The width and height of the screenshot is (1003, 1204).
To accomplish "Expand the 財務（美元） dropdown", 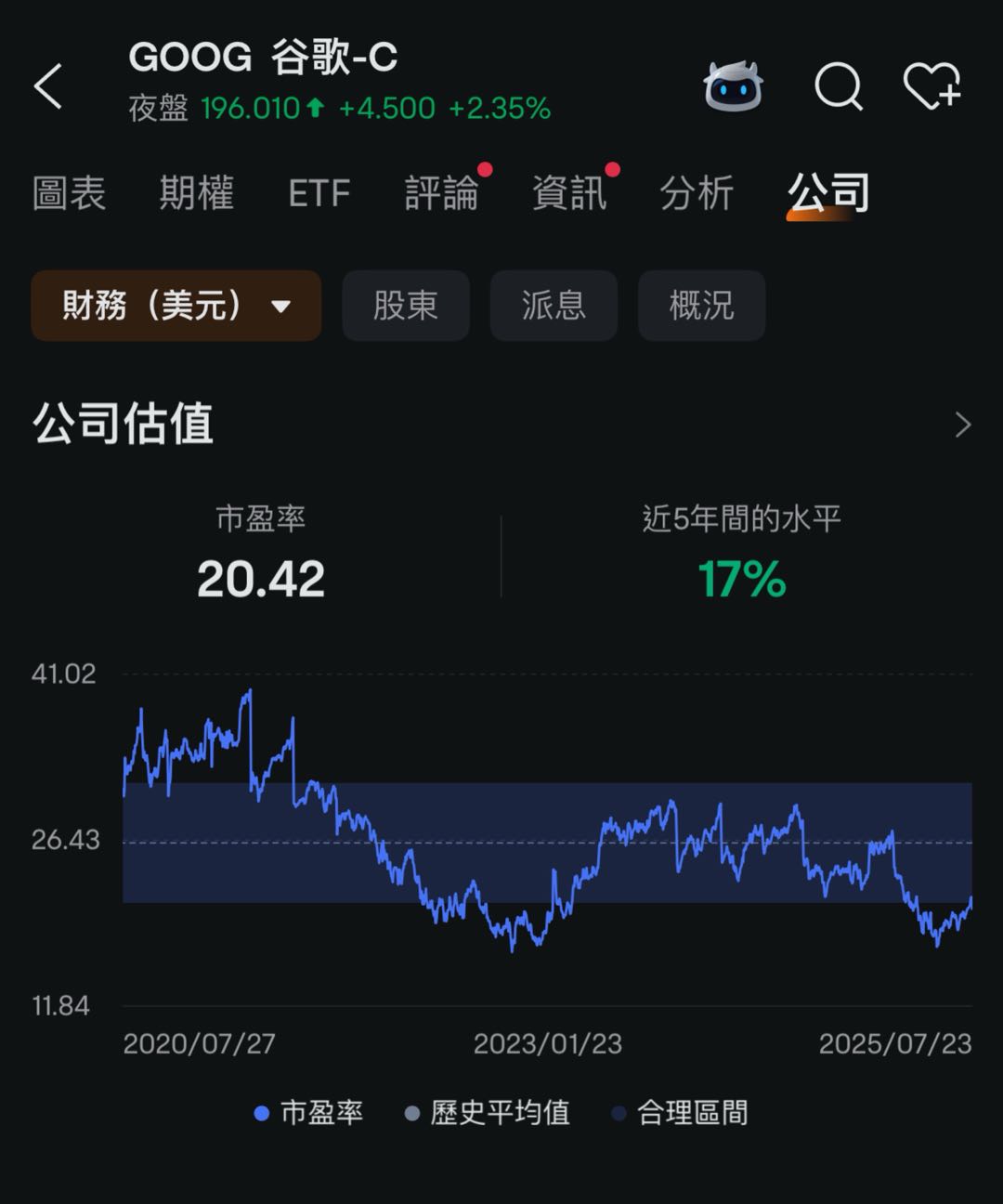I will pos(176,306).
